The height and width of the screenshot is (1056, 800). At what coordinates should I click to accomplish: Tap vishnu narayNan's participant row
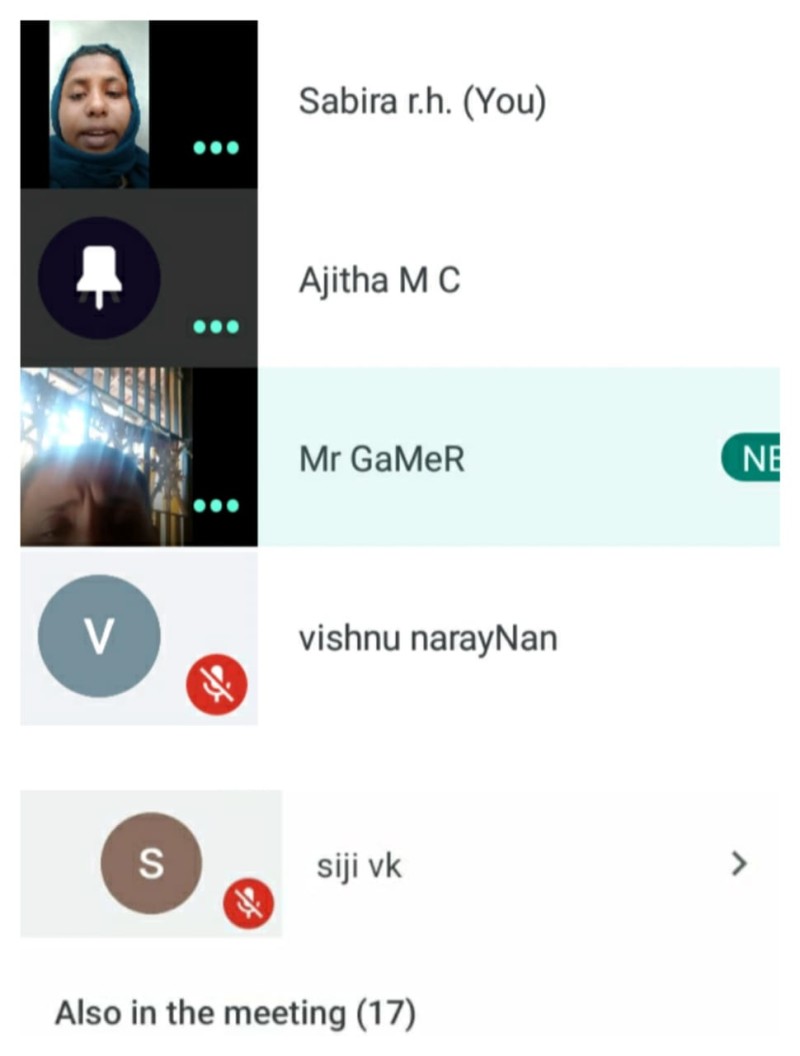[427, 638]
